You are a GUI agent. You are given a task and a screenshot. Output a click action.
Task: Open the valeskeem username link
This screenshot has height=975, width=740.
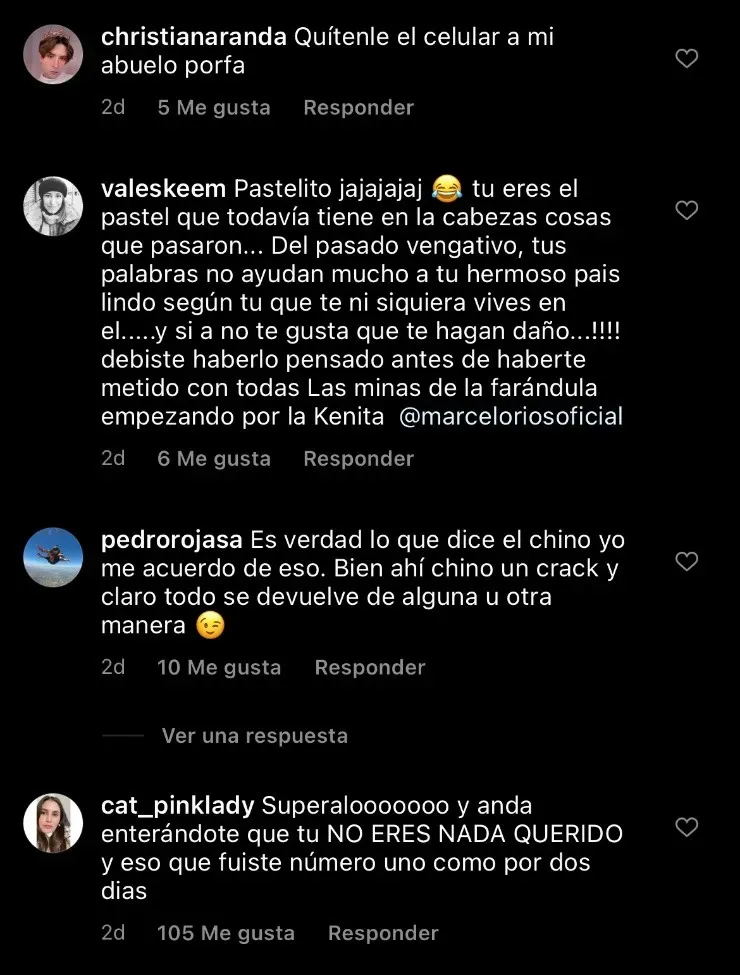(163, 188)
